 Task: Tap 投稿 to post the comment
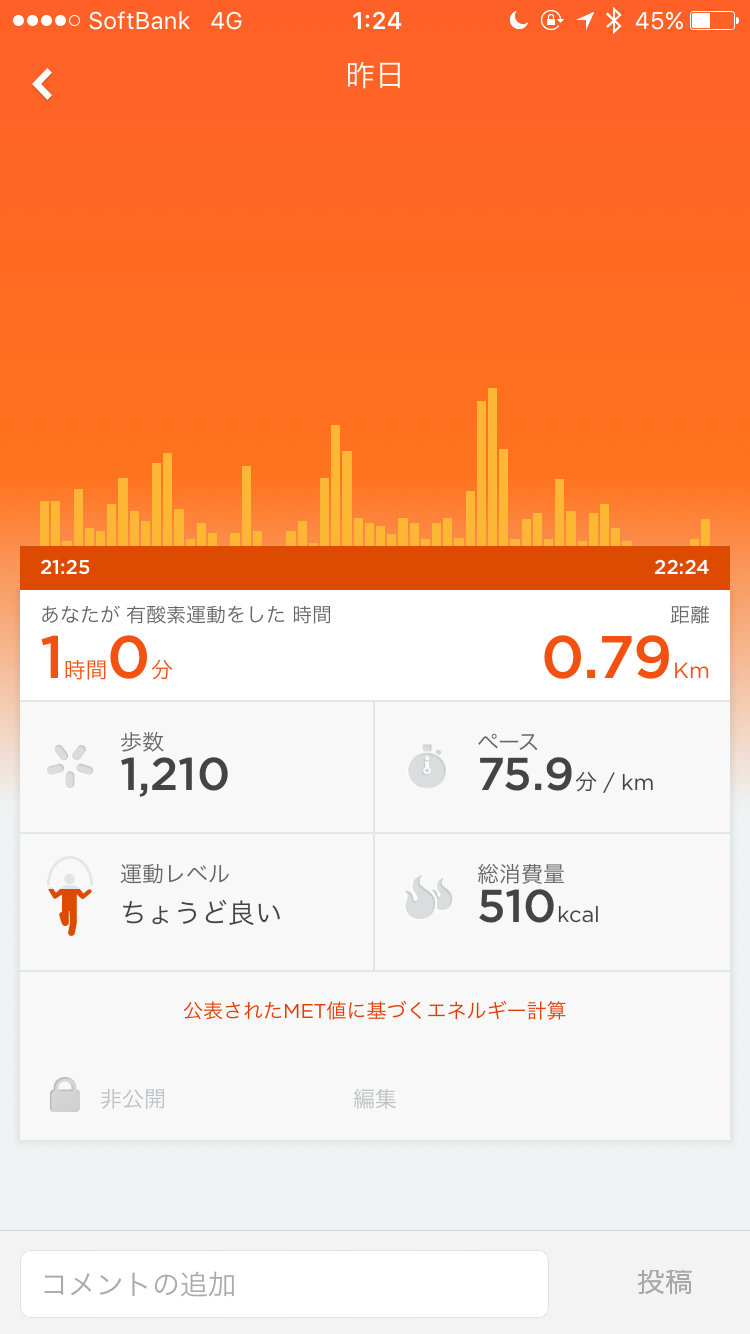point(665,1282)
